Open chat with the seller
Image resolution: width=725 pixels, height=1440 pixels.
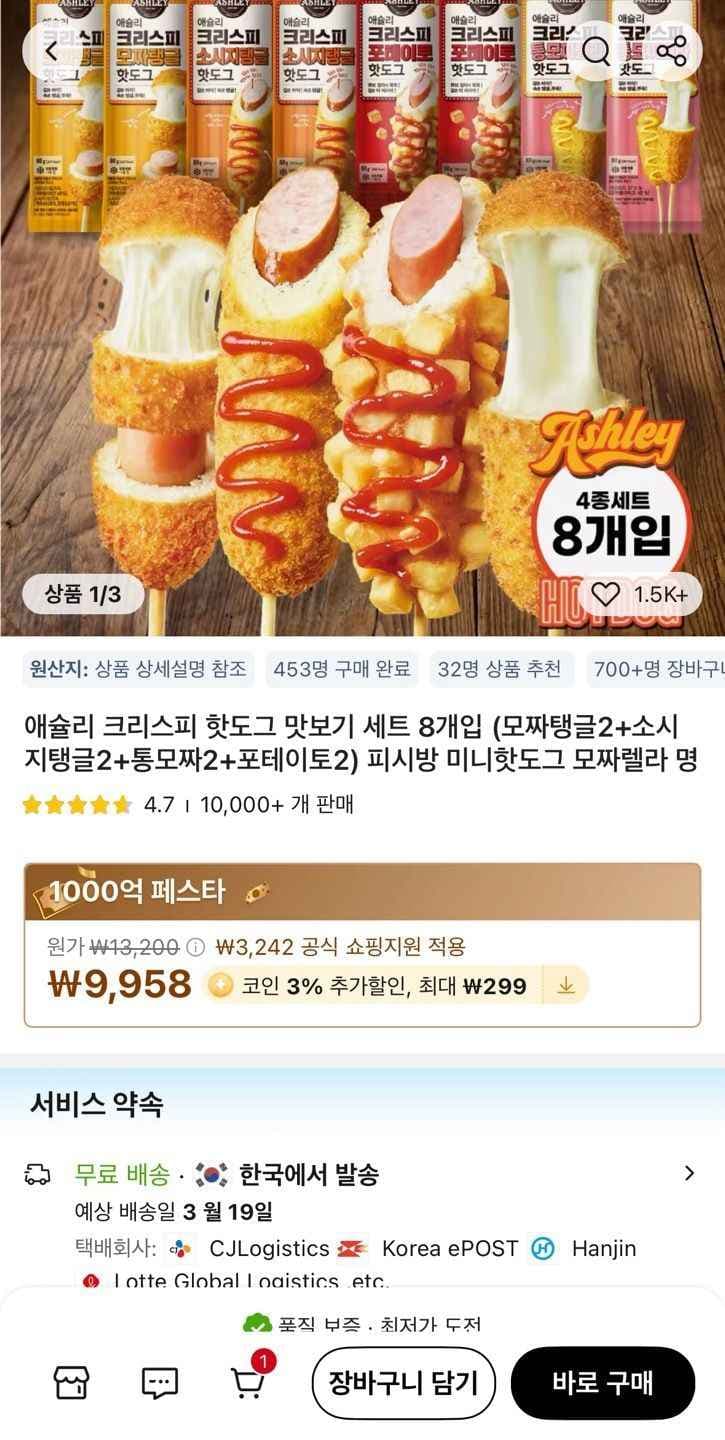point(159,1383)
